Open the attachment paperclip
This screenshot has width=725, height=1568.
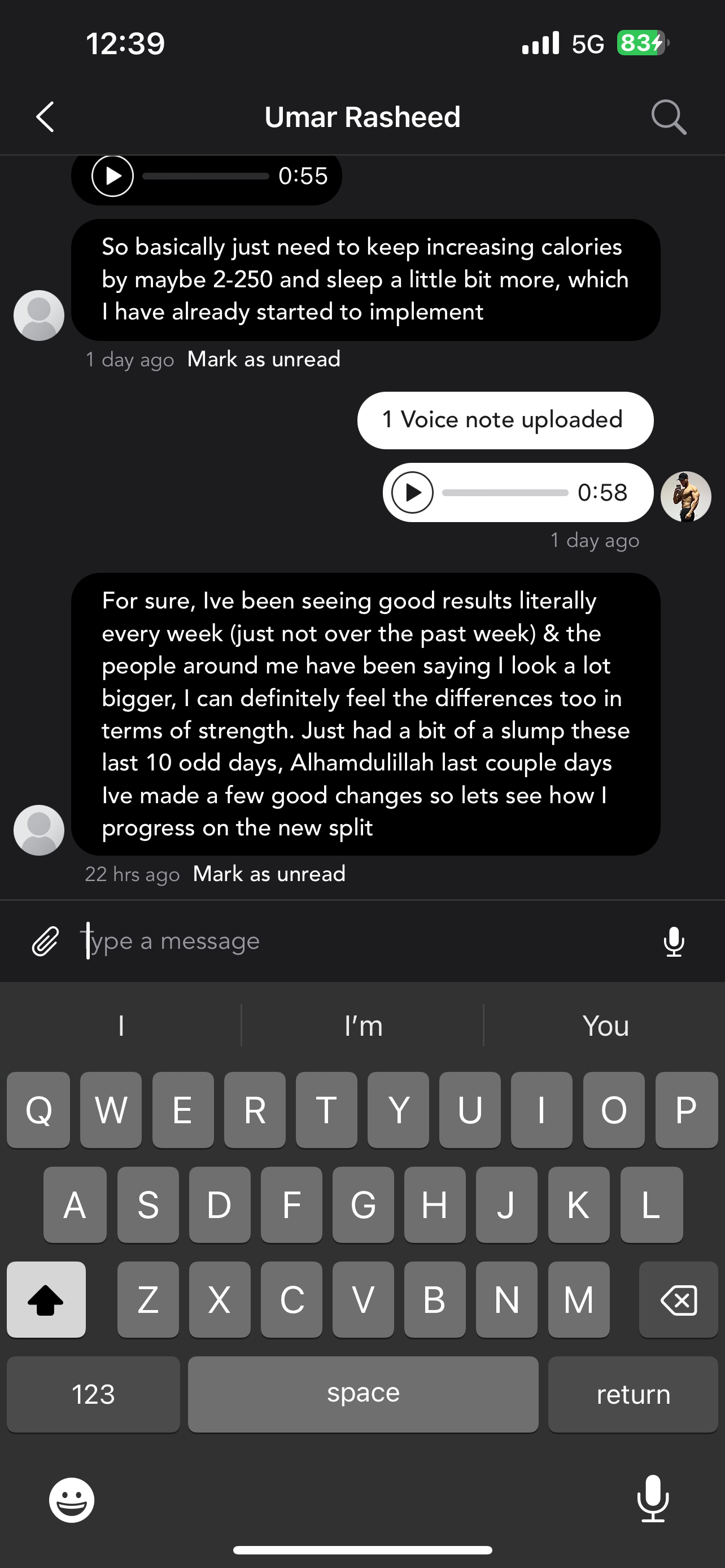click(x=45, y=941)
